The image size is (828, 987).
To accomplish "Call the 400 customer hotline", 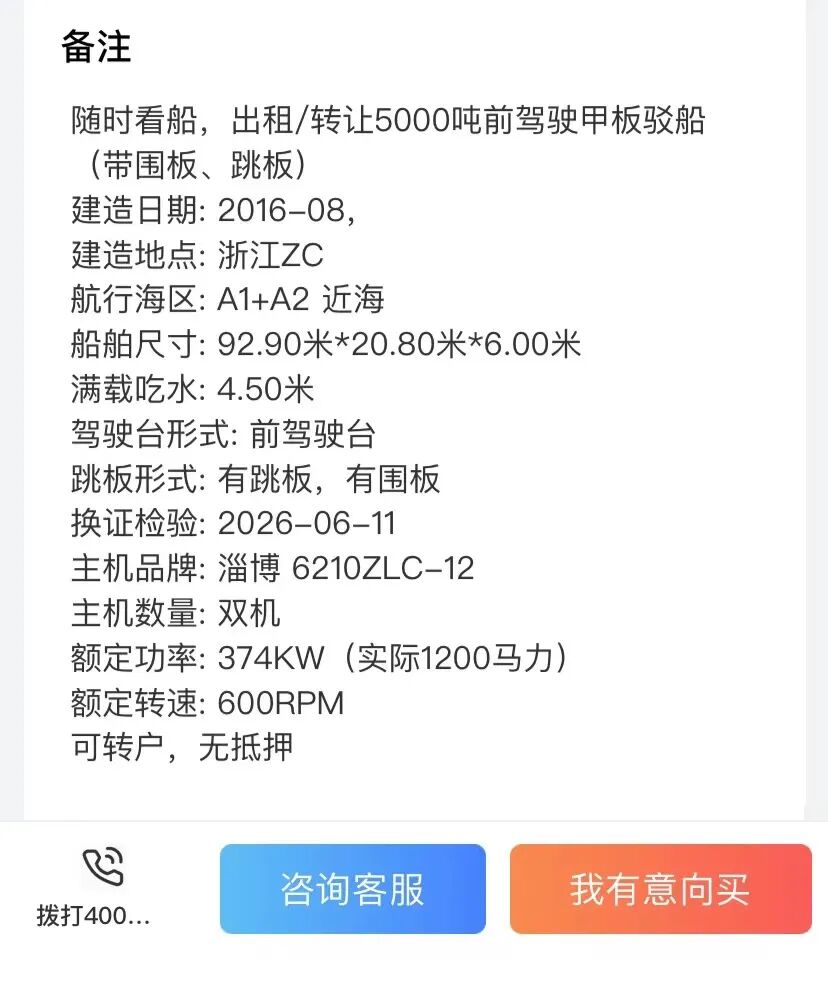I will [100, 886].
